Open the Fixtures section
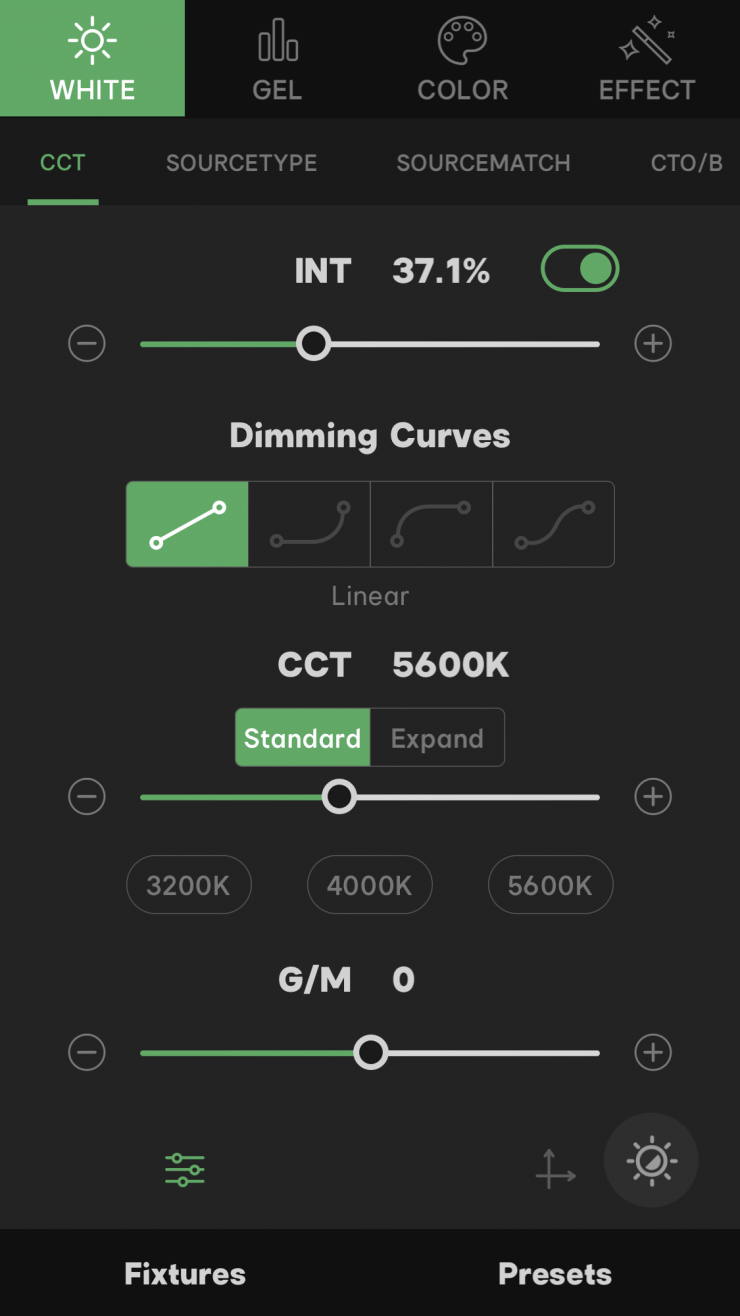This screenshot has width=740, height=1316. coord(185,1274)
